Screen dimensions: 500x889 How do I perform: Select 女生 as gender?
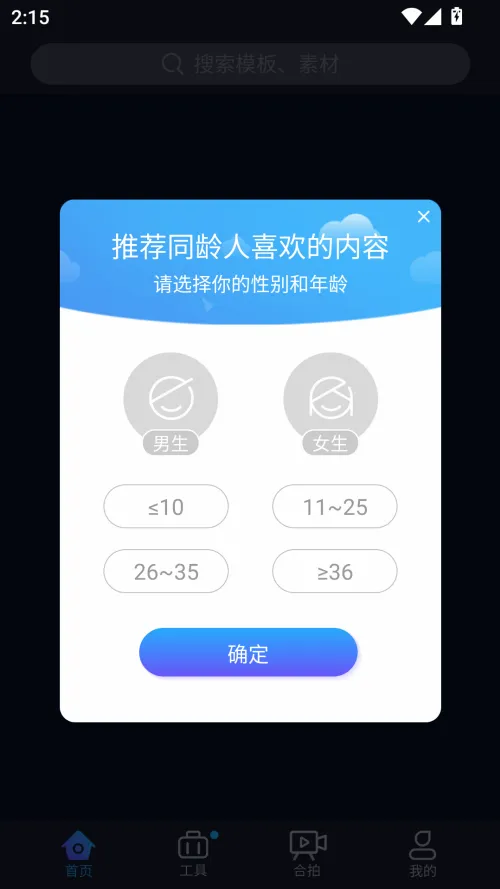[x=330, y=404]
